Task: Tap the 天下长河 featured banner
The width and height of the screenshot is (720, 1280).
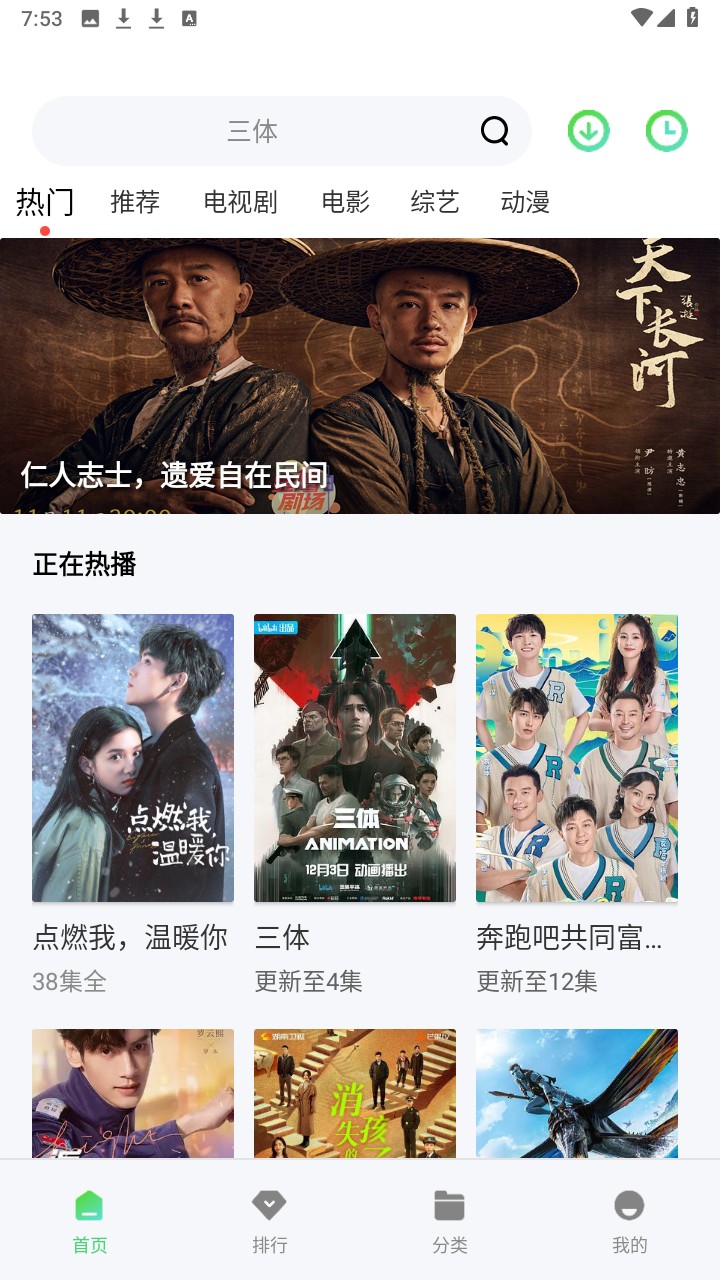Action: tap(360, 375)
